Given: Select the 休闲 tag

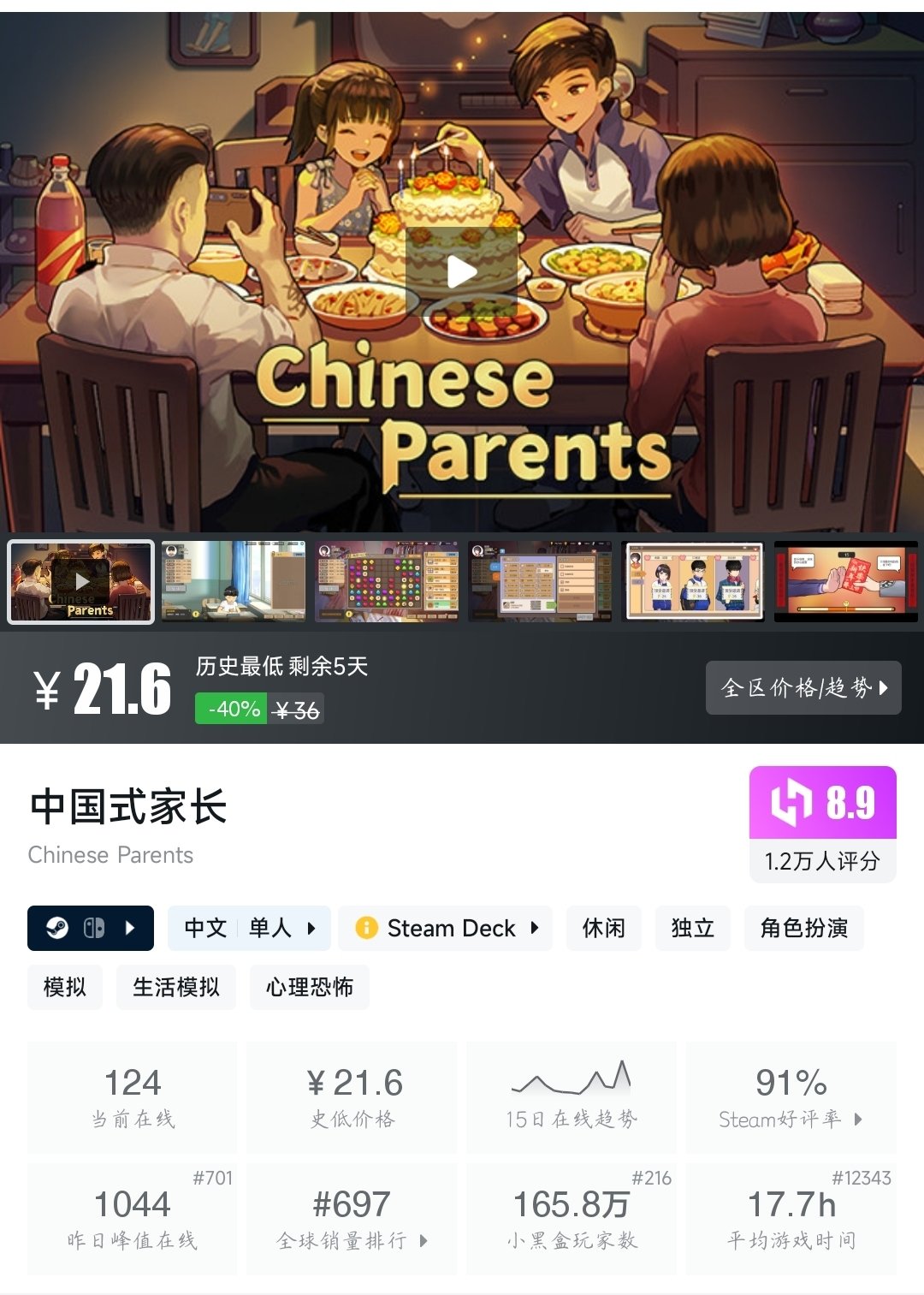Looking at the screenshot, I should click(603, 928).
